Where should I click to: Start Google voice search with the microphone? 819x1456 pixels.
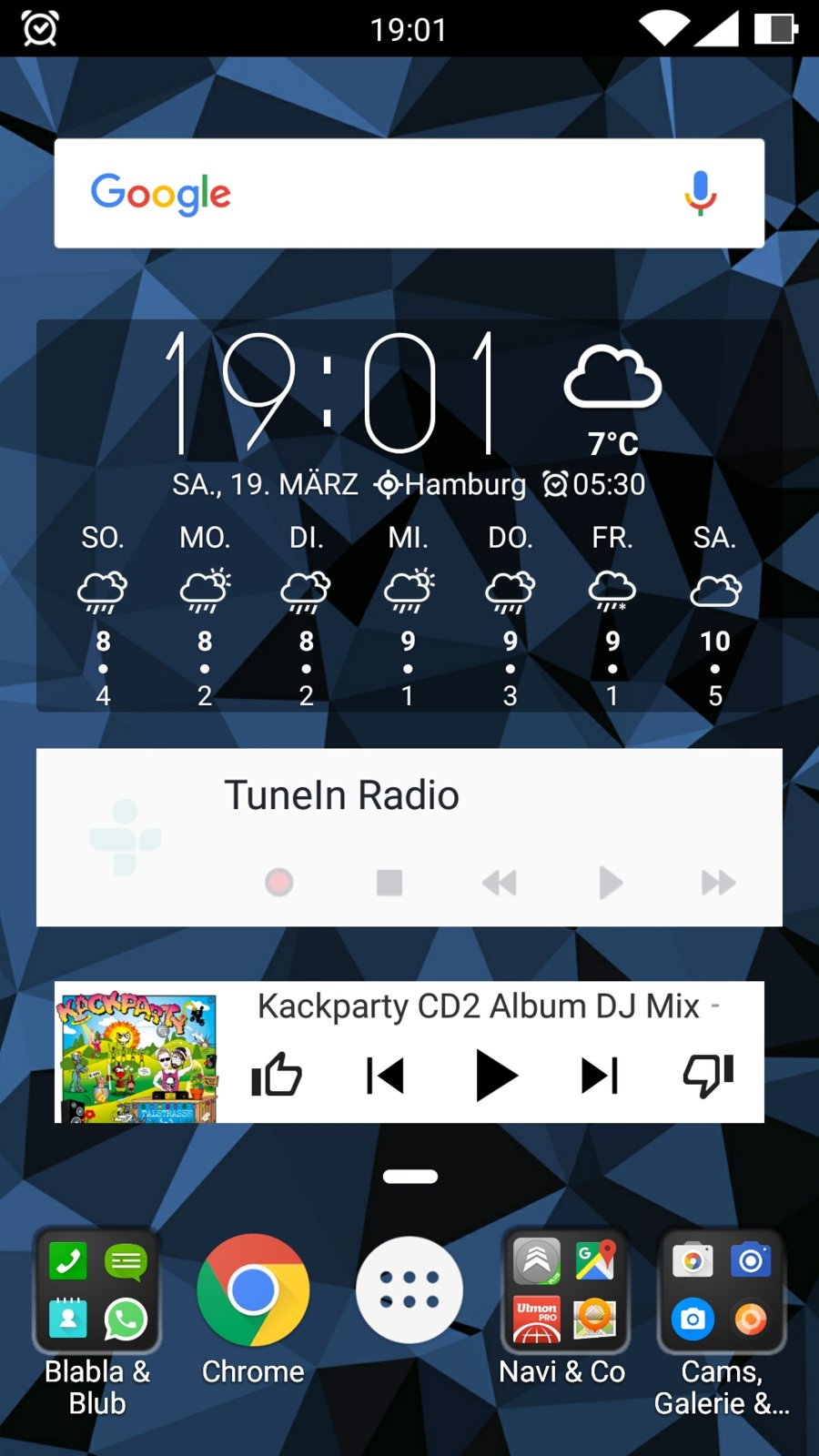tap(700, 193)
